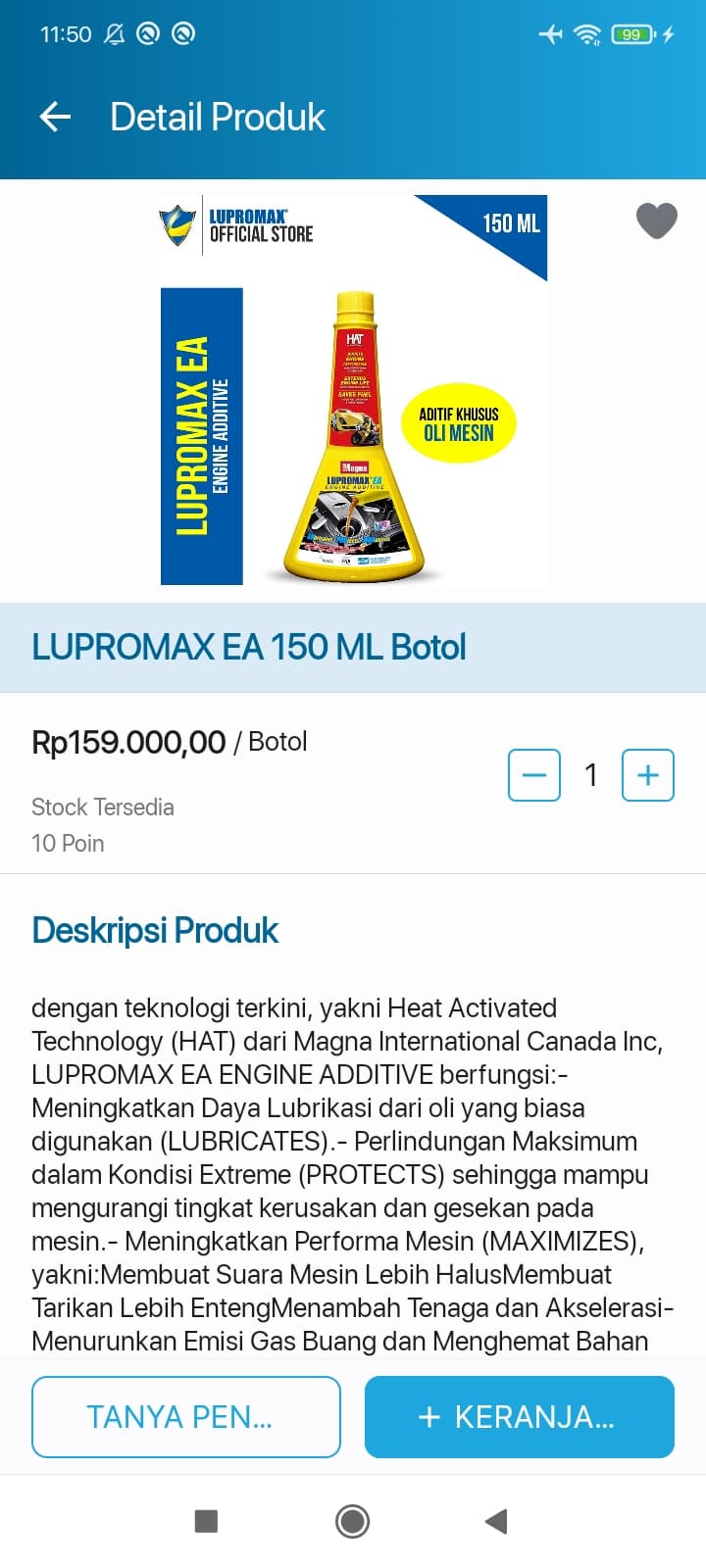The image size is (706, 1568).
Task: Go back from Detail Produk
Action: pos(56,118)
